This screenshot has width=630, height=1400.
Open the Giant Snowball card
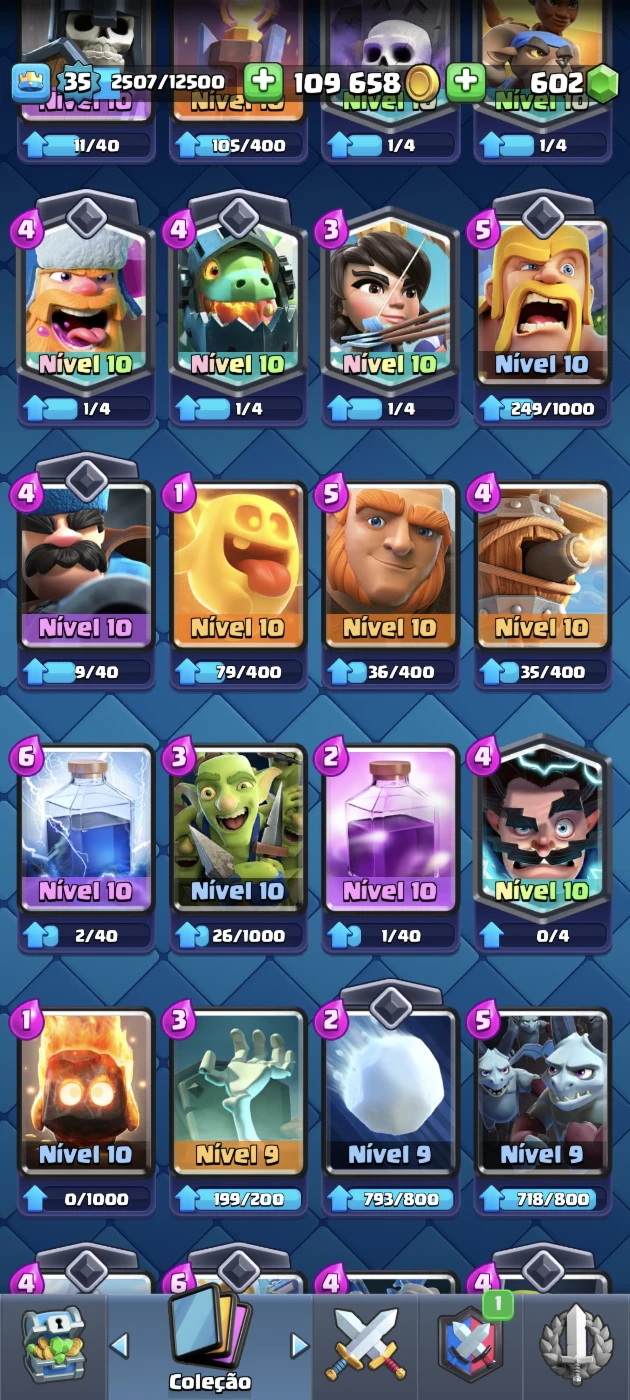(390, 1112)
